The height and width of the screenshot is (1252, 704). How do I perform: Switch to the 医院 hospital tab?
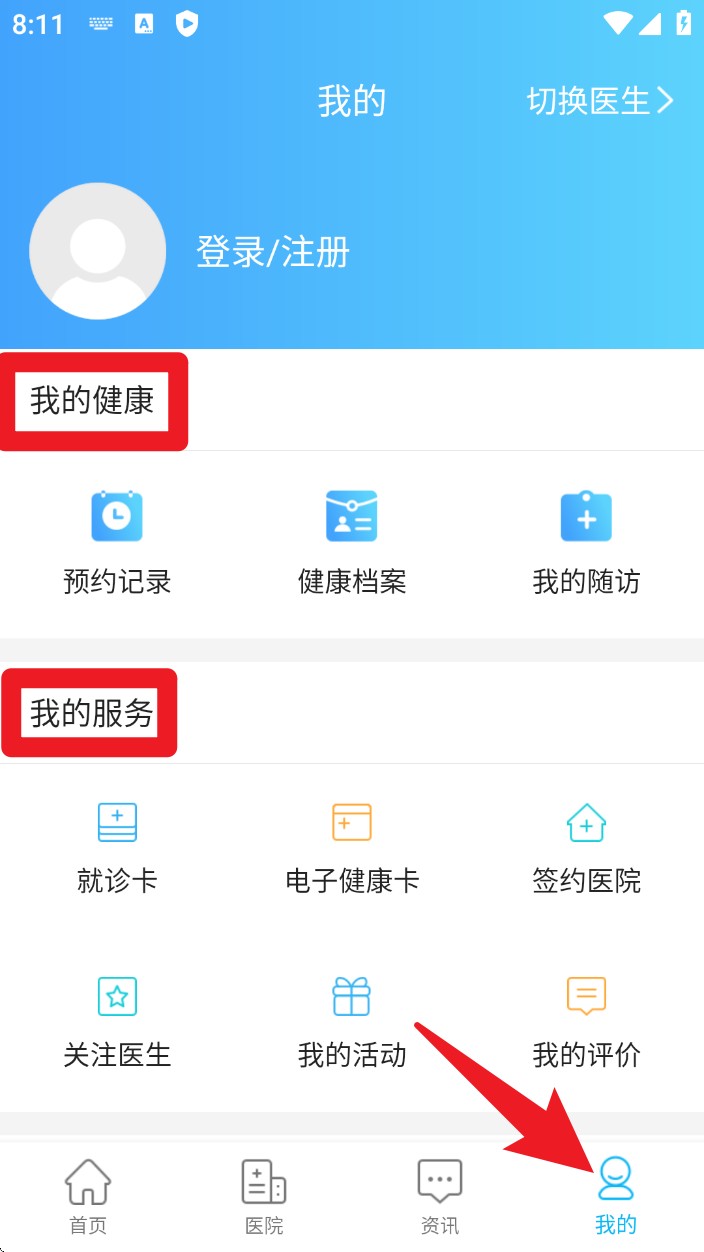coord(264,1196)
